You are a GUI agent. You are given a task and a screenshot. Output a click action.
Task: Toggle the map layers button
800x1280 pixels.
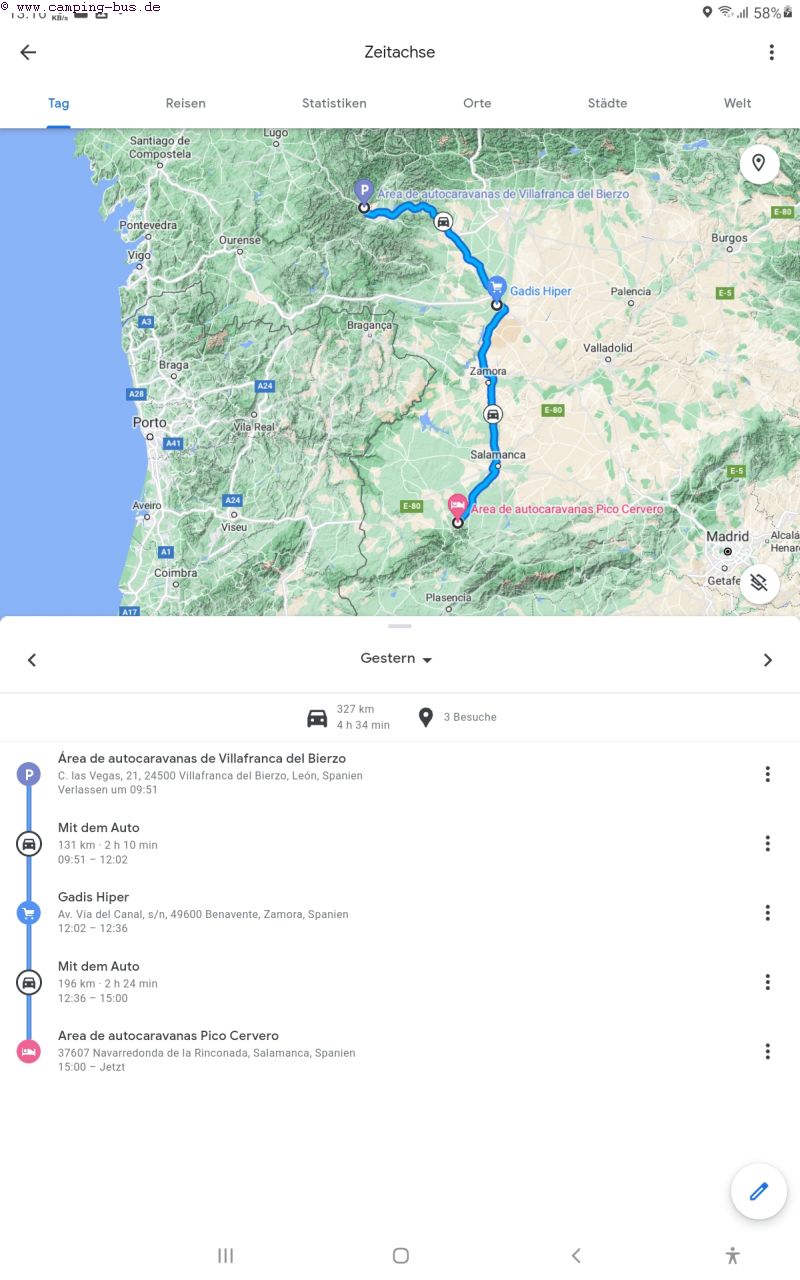coord(759,582)
